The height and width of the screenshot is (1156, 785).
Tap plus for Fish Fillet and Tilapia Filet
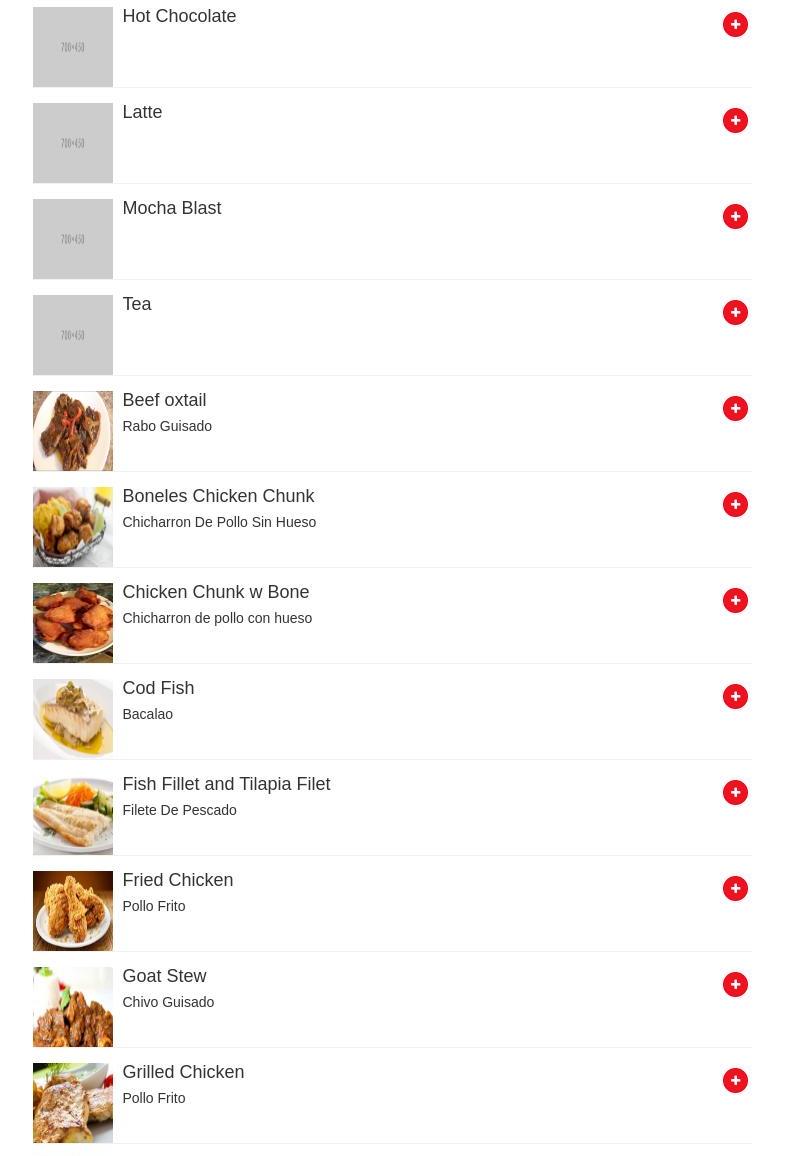(735, 792)
